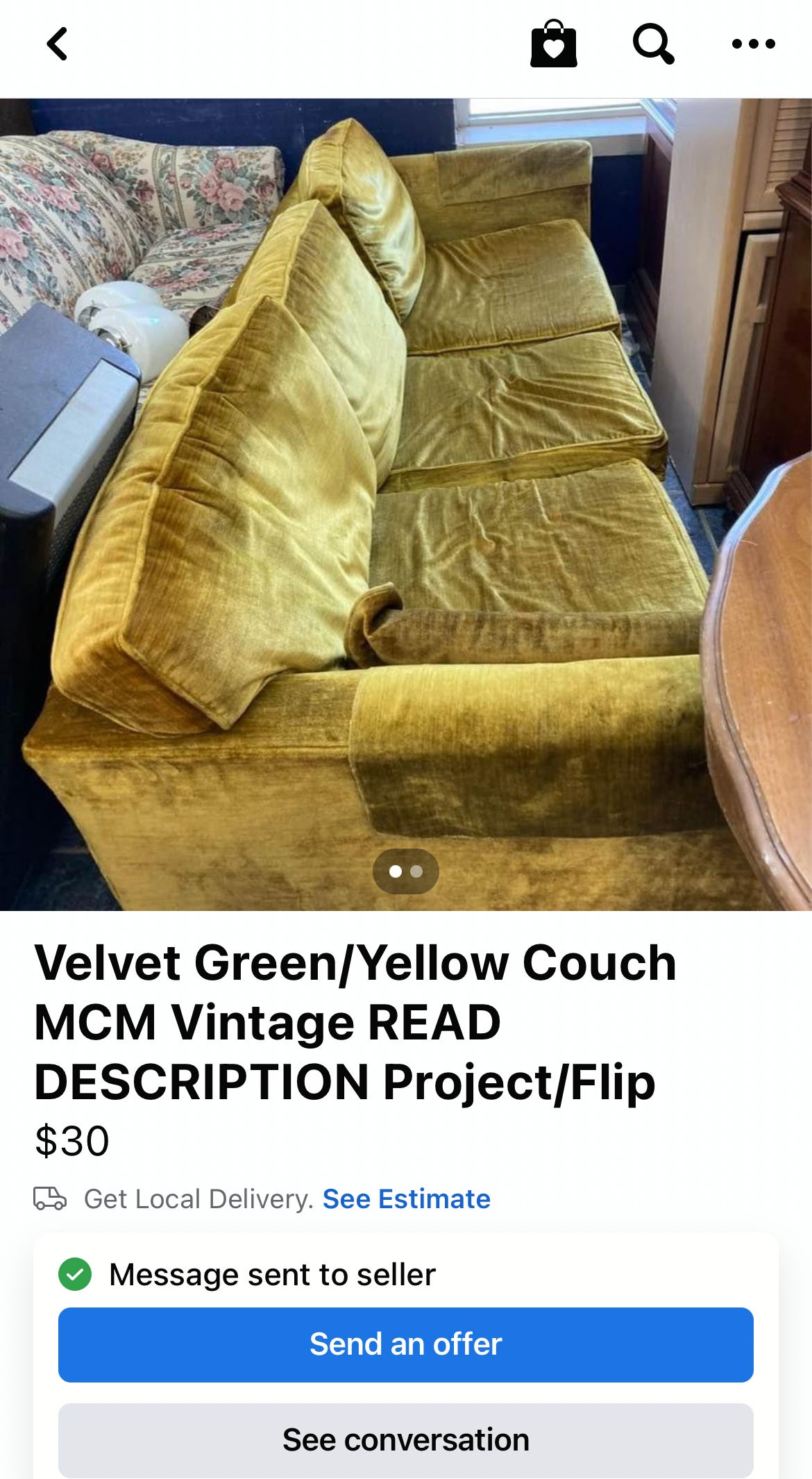Go back using the top arrow
The image size is (812, 1479).
pos(58,44)
